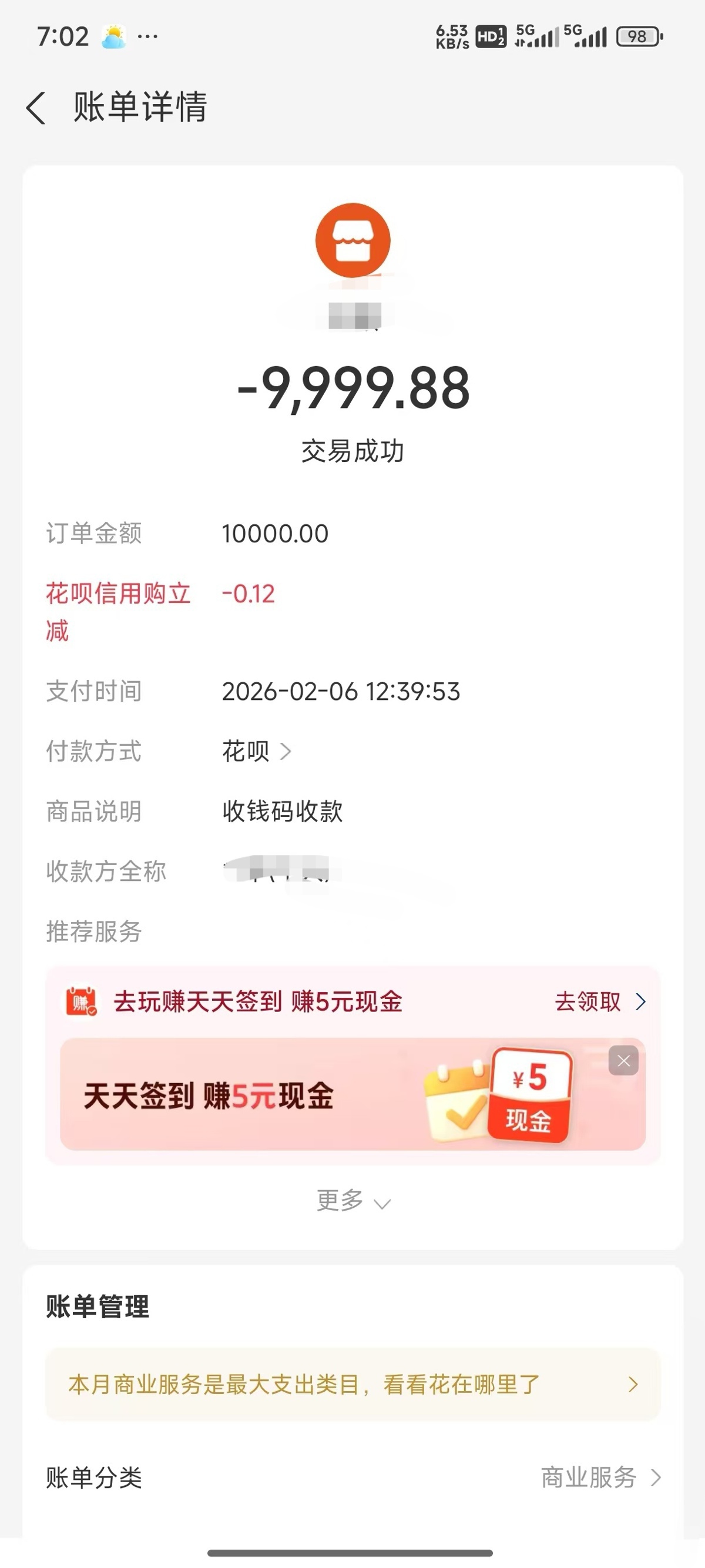Change 账单分类 from 商业服务
Image resolution: width=705 pixels, height=1568 pixels.
pyautogui.click(x=599, y=1477)
